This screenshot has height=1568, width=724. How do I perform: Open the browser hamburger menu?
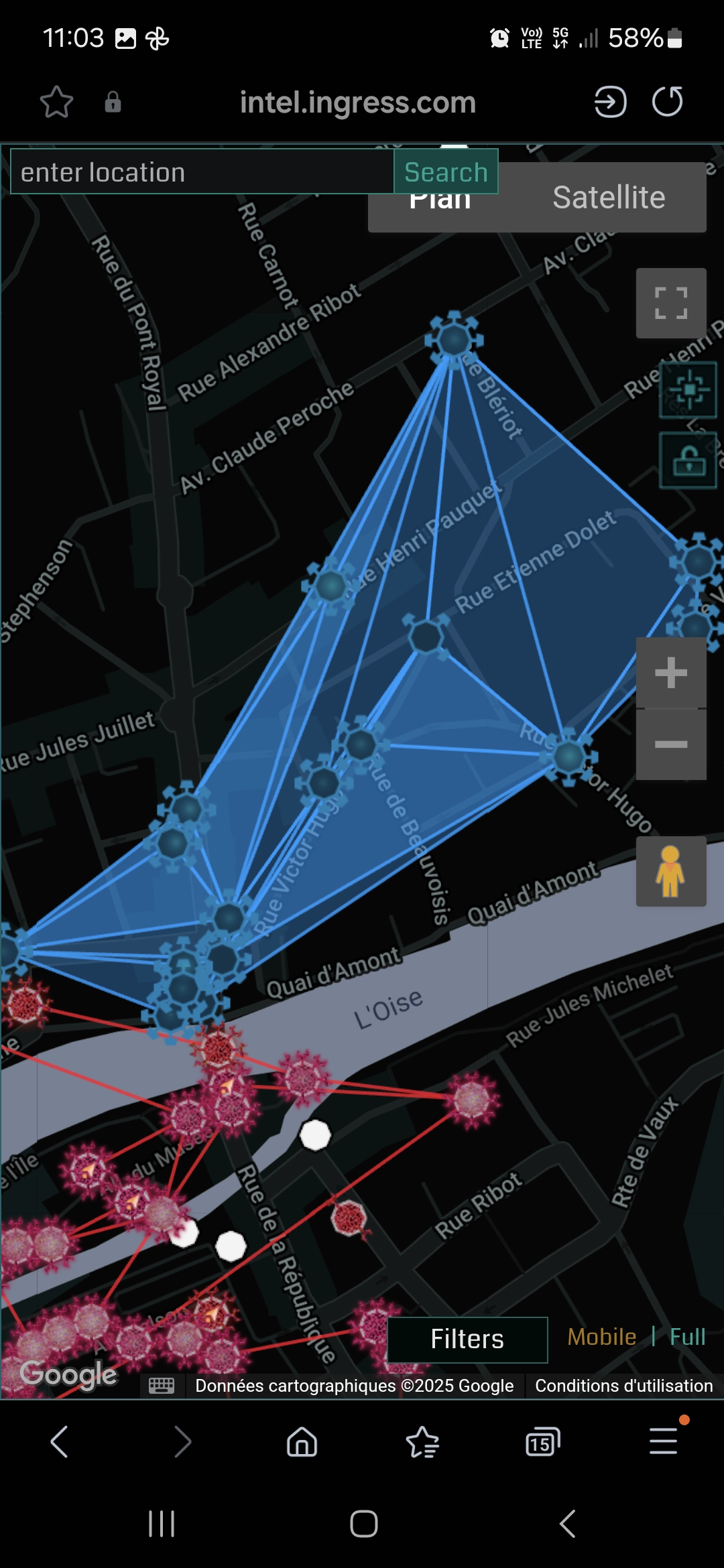tap(663, 1441)
